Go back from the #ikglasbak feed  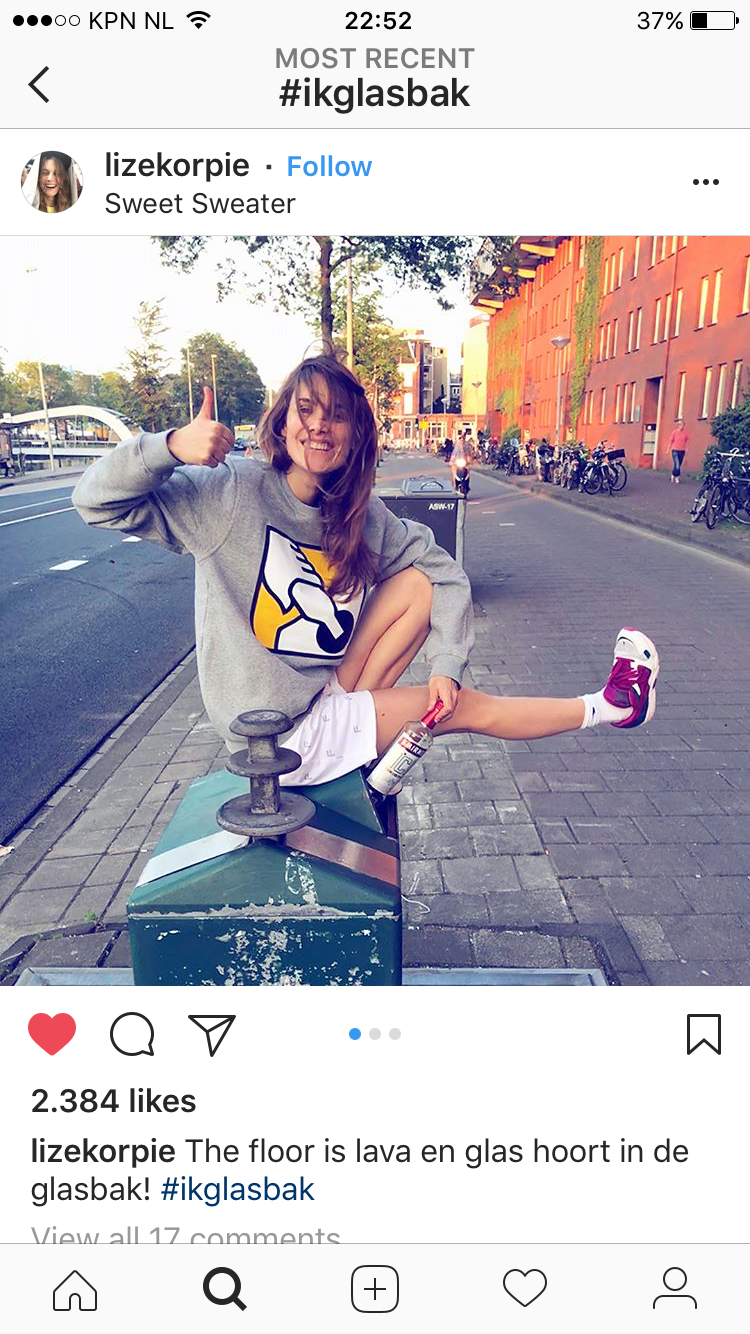[x=39, y=84]
